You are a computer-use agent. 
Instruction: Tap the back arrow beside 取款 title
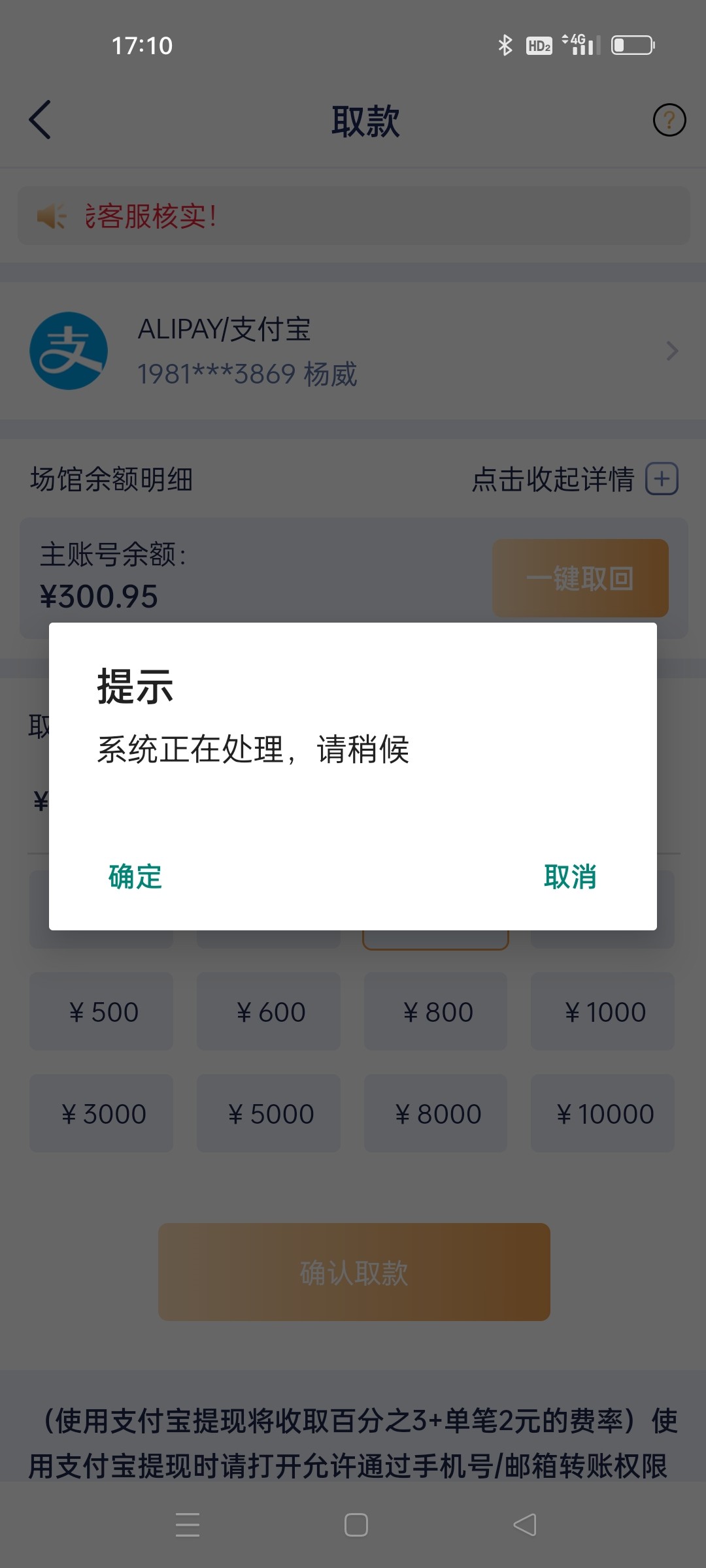41,121
